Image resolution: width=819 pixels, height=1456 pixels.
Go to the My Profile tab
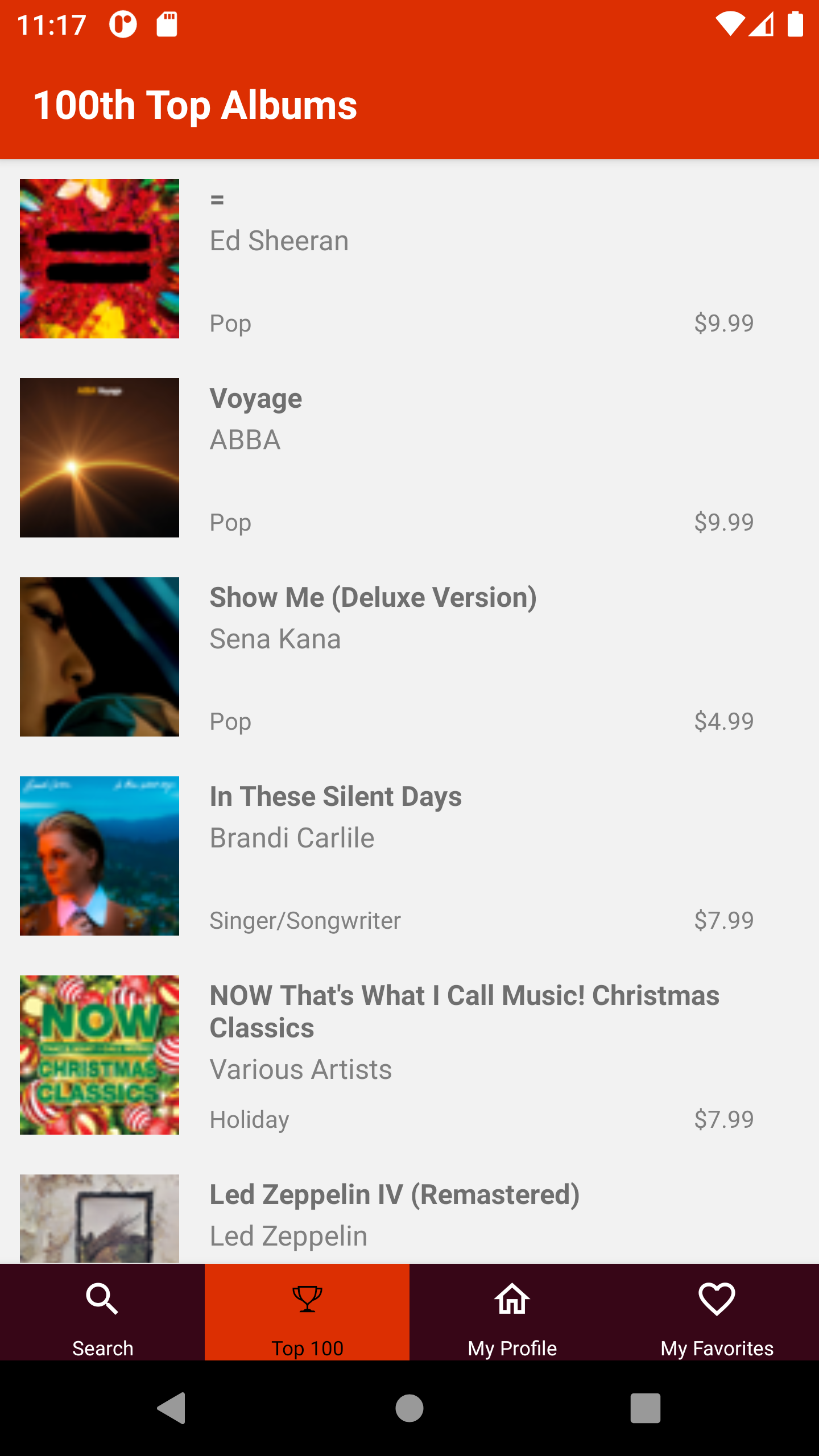tap(512, 1313)
